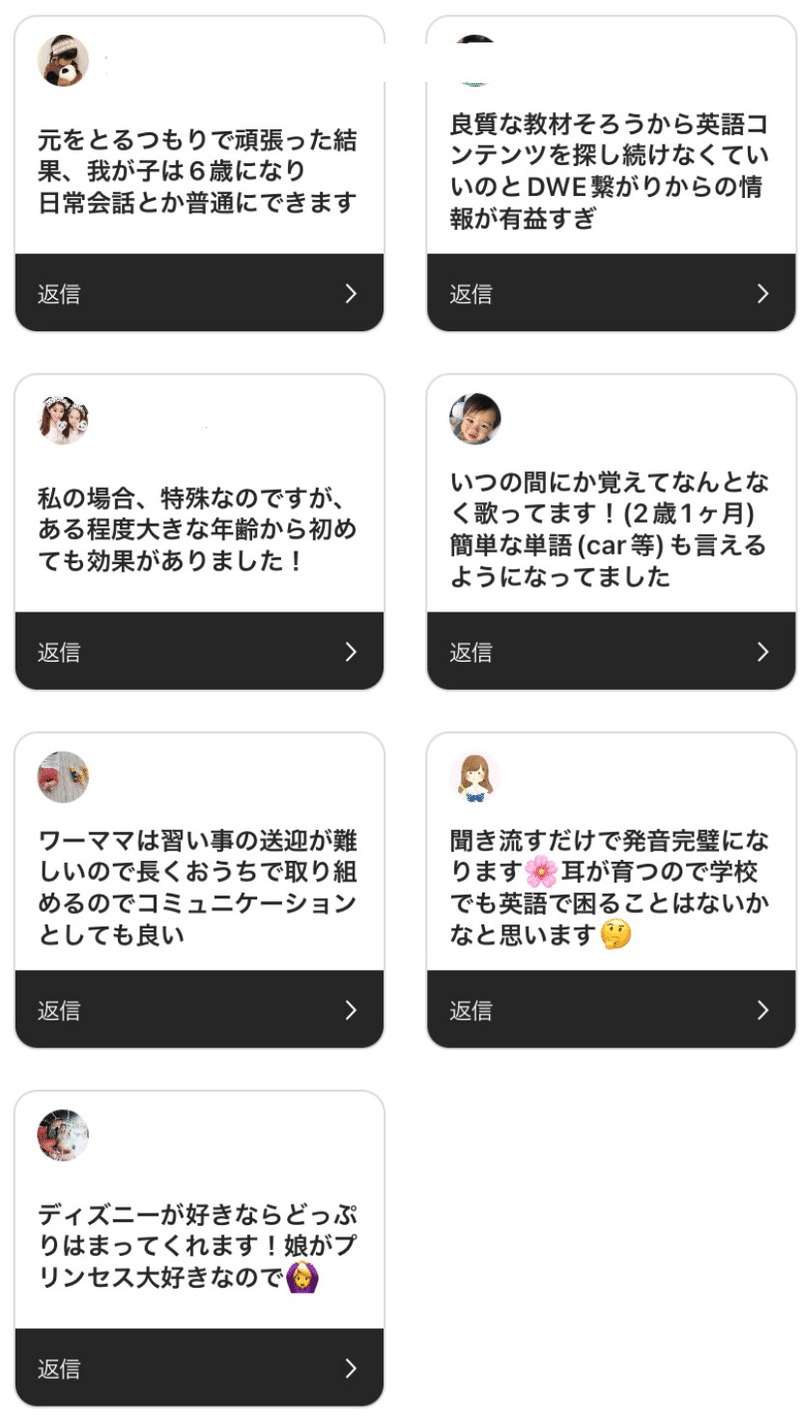Screen dimensions: 800x1422
Task: Open avatar of the user who wrote いつの間にか覚えて
Action: (x=475, y=419)
